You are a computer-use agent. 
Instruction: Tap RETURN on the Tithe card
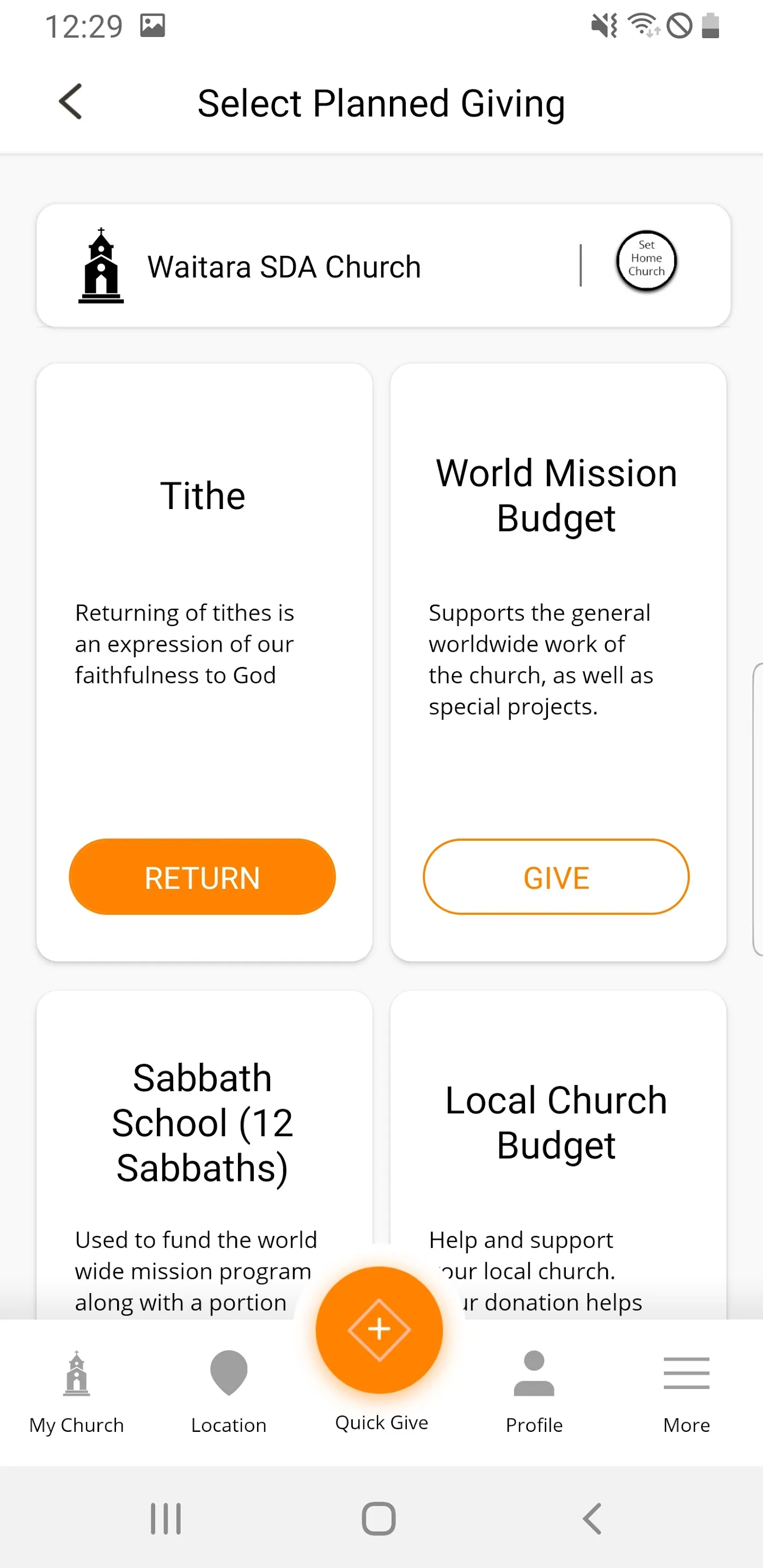[202, 877]
